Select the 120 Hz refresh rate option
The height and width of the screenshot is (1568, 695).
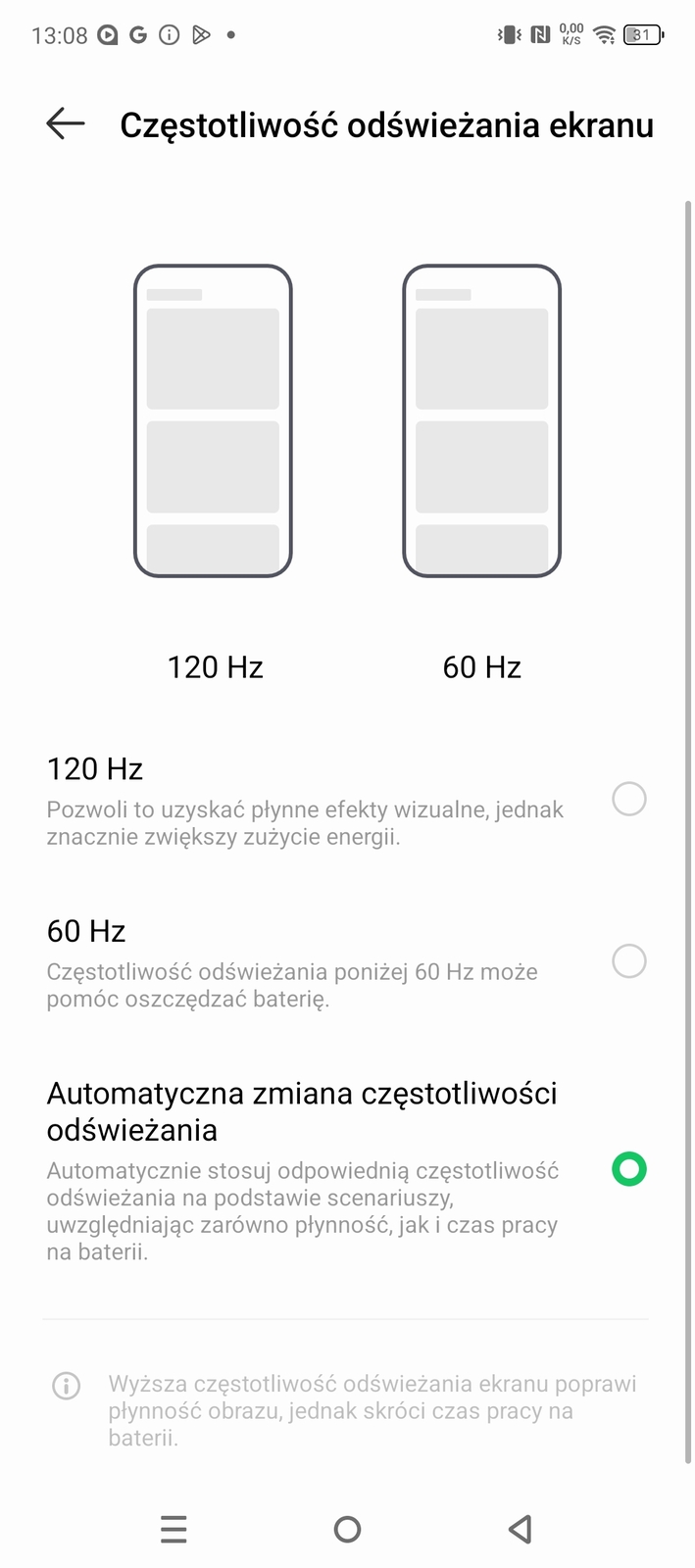[628, 799]
